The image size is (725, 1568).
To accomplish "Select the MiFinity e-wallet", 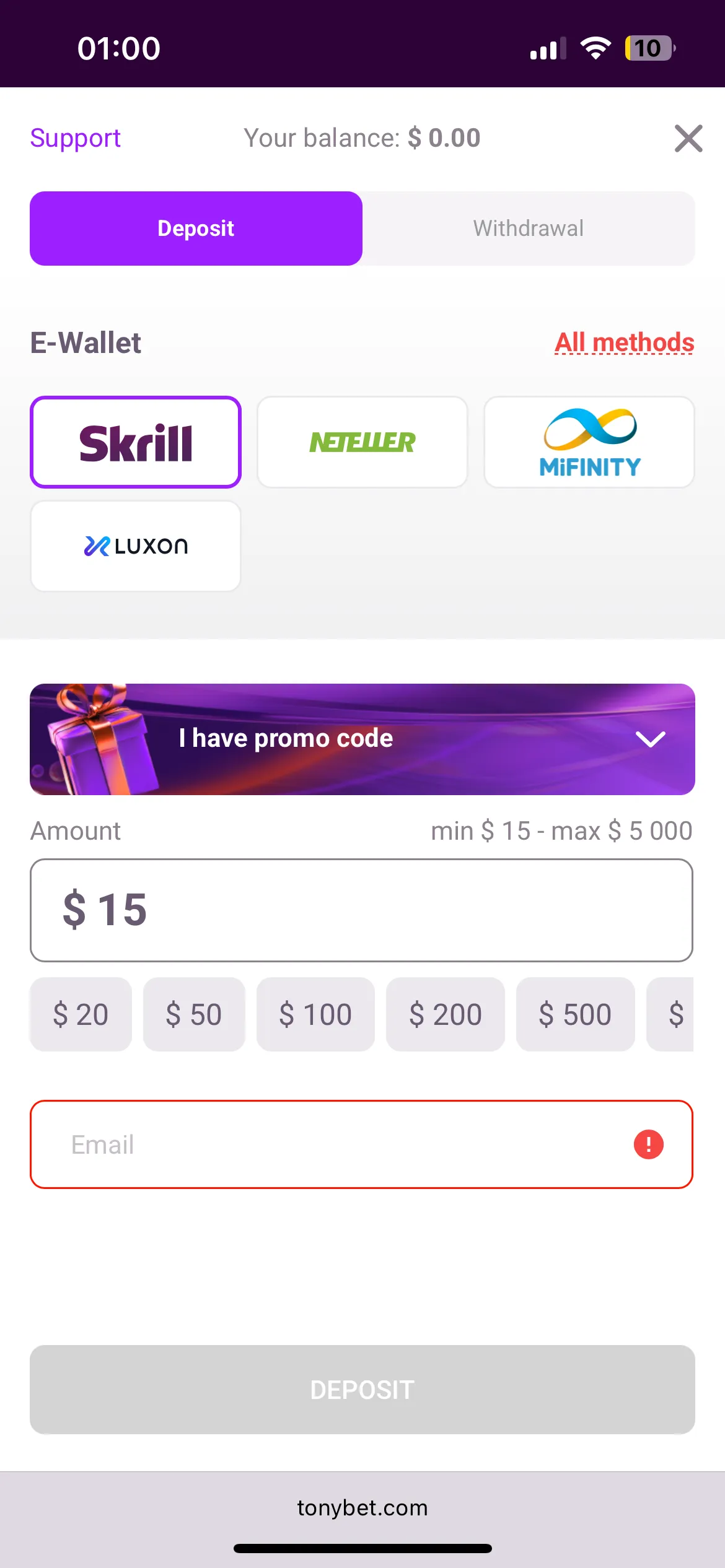I will click(x=589, y=442).
